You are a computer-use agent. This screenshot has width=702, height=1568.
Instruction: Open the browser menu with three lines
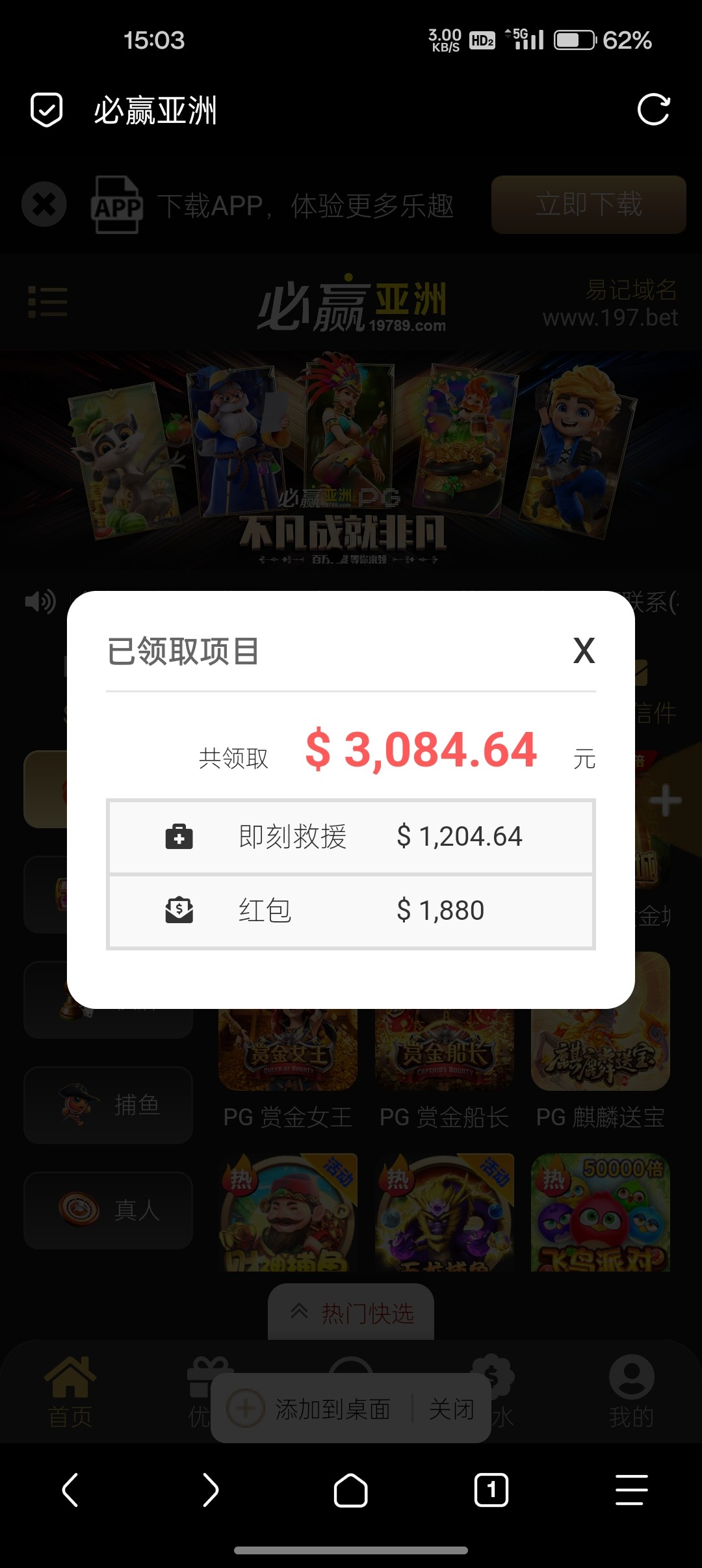(631, 1490)
